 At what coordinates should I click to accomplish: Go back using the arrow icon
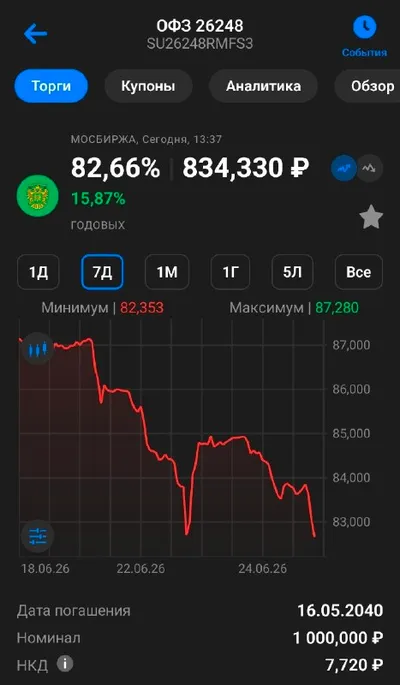[x=36, y=34]
